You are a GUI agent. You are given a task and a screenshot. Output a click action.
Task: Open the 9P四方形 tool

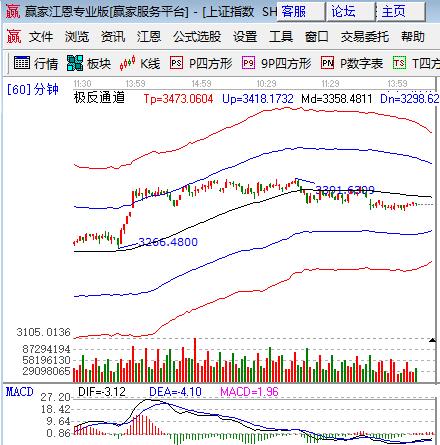276,63
